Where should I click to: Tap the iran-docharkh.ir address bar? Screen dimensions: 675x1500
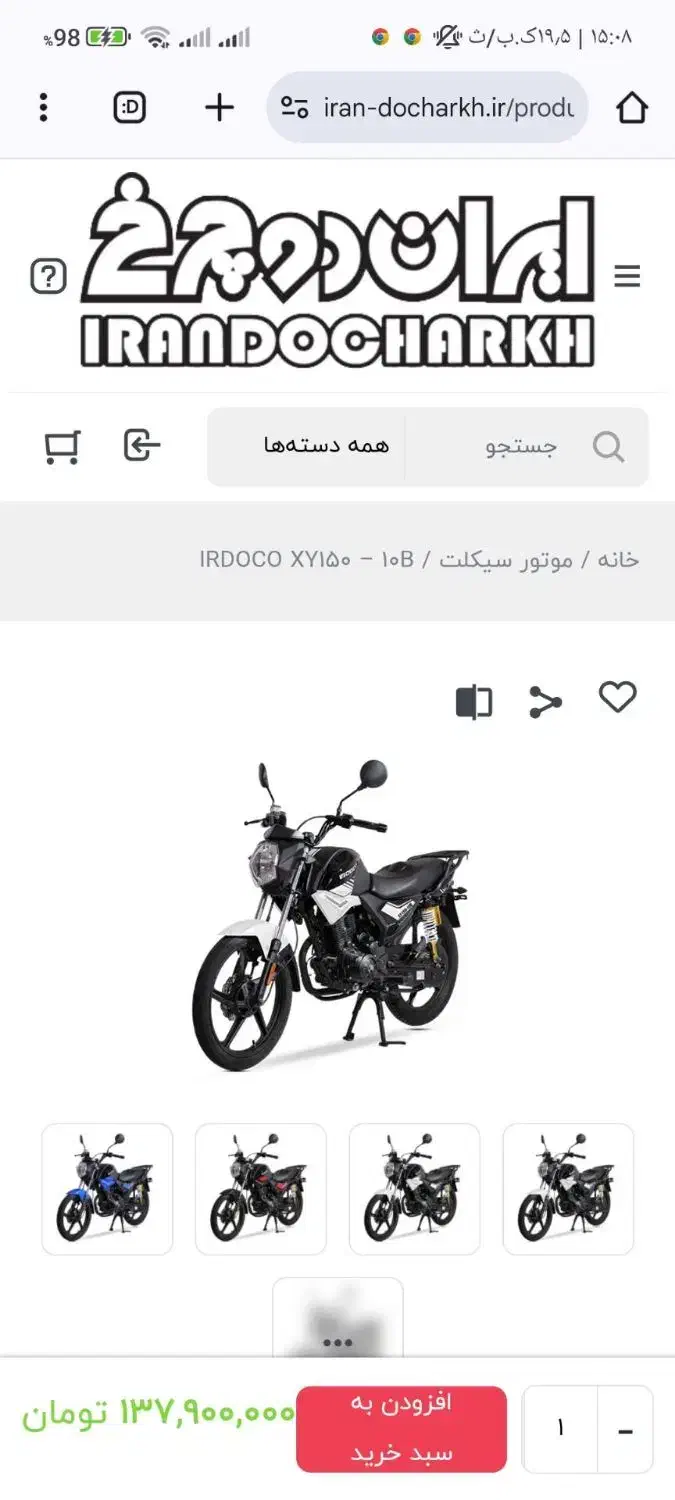[427, 107]
